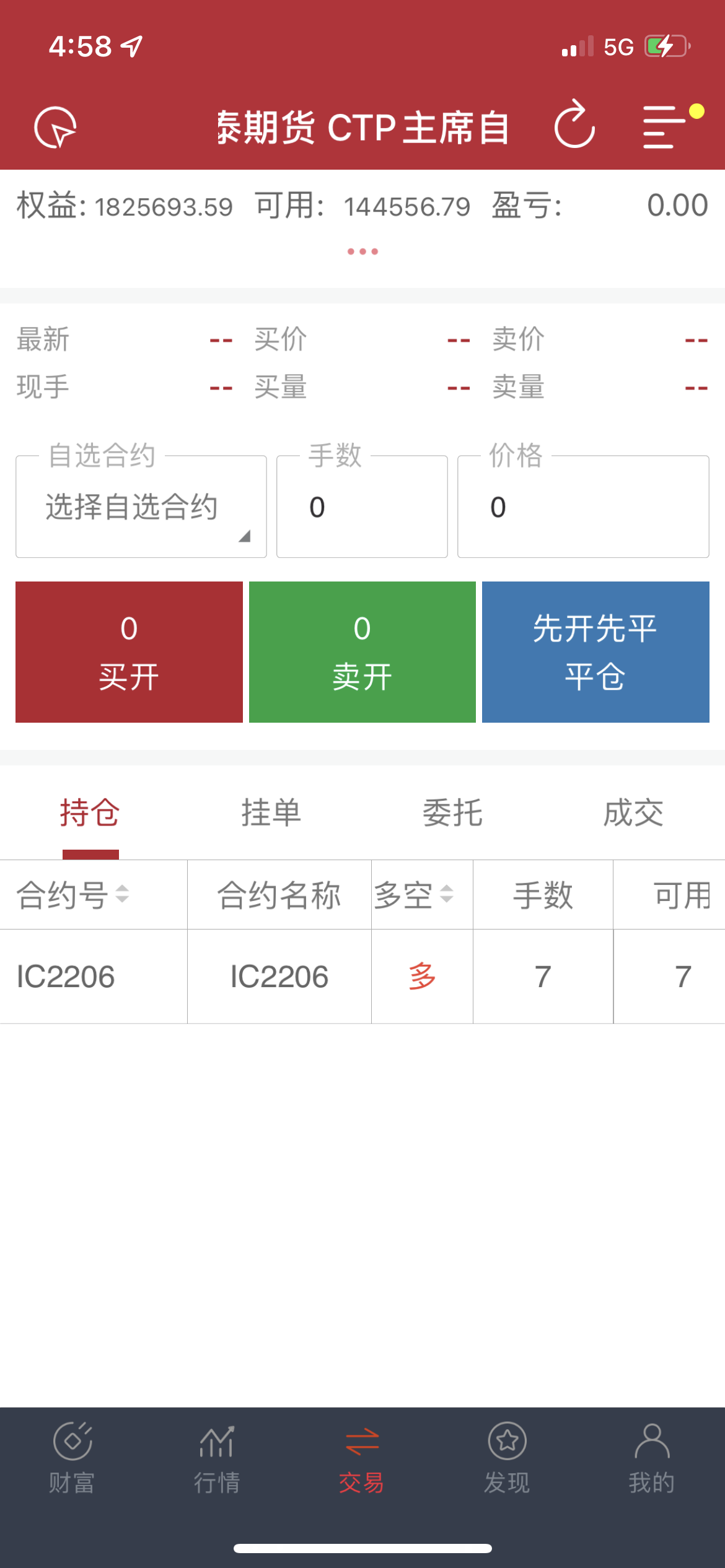This screenshot has height=1568, width=725.
Task: Open the 选择自选合约 dropdown
Action: 141,507
